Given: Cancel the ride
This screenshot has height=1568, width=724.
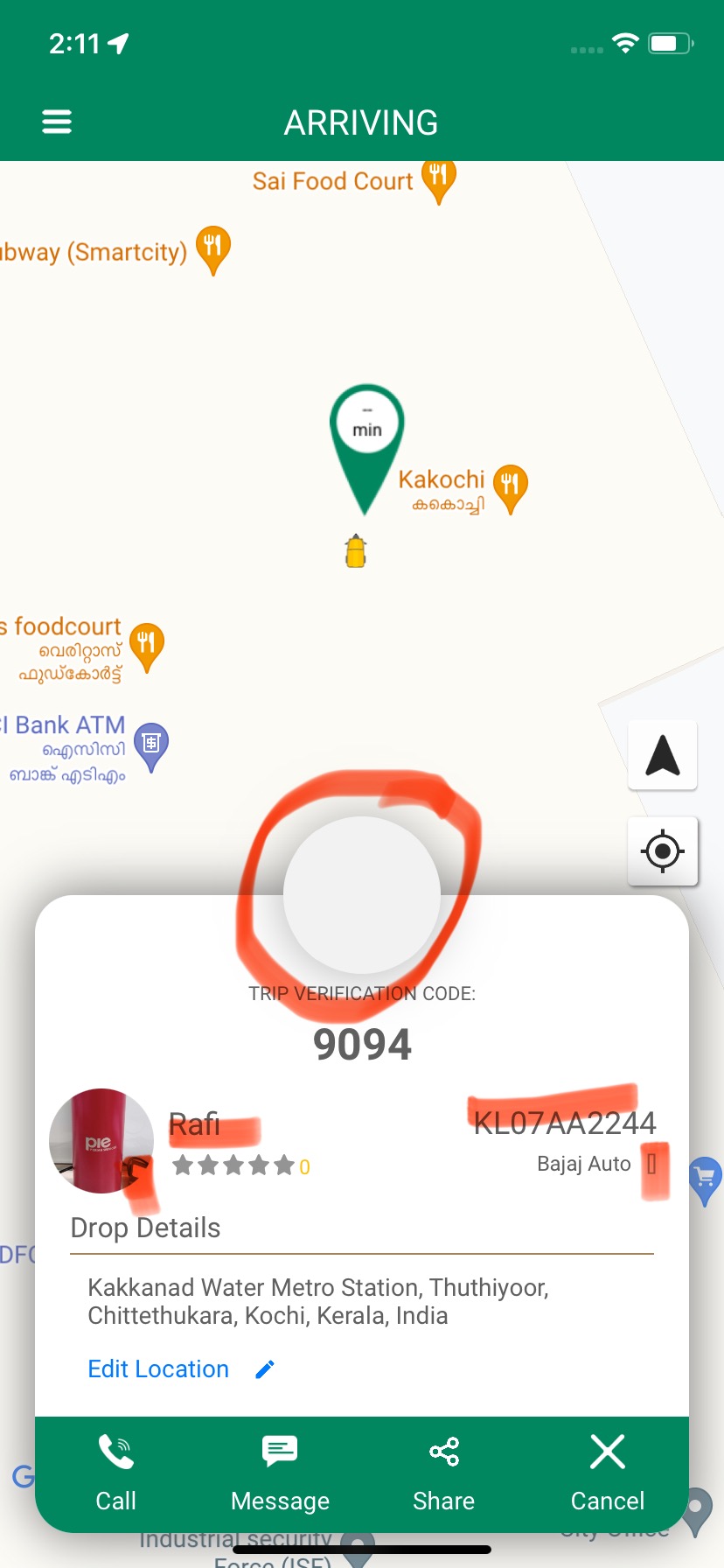Looking at the screenshot, I should point(607,1473).
